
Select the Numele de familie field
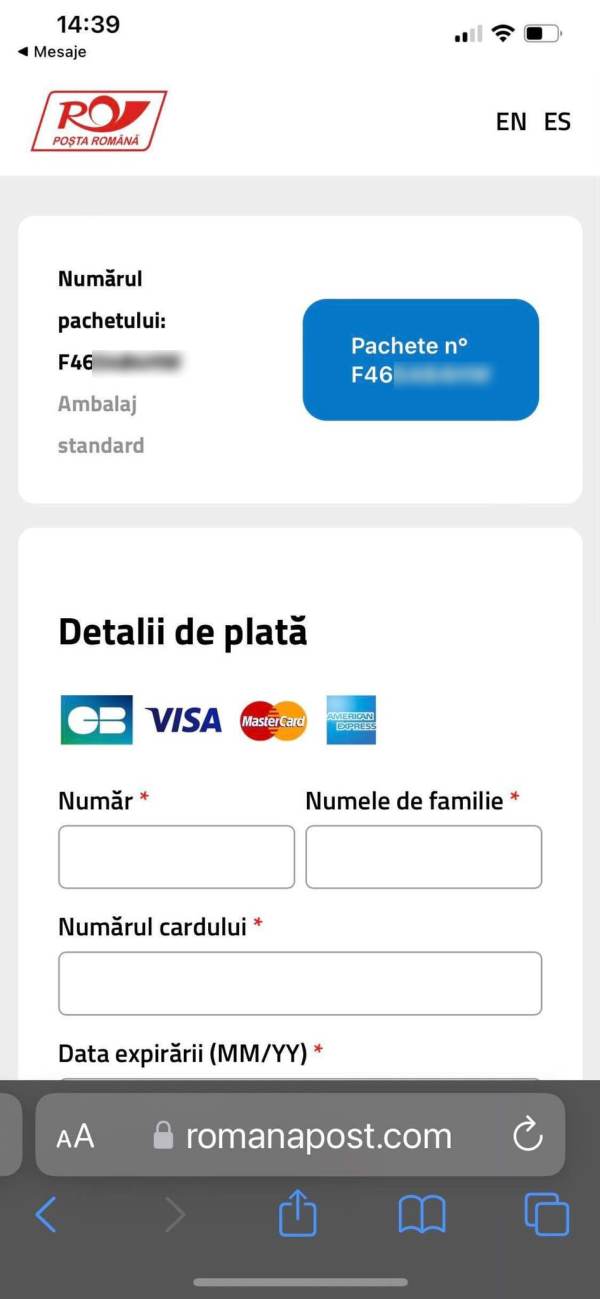(423, 857)
